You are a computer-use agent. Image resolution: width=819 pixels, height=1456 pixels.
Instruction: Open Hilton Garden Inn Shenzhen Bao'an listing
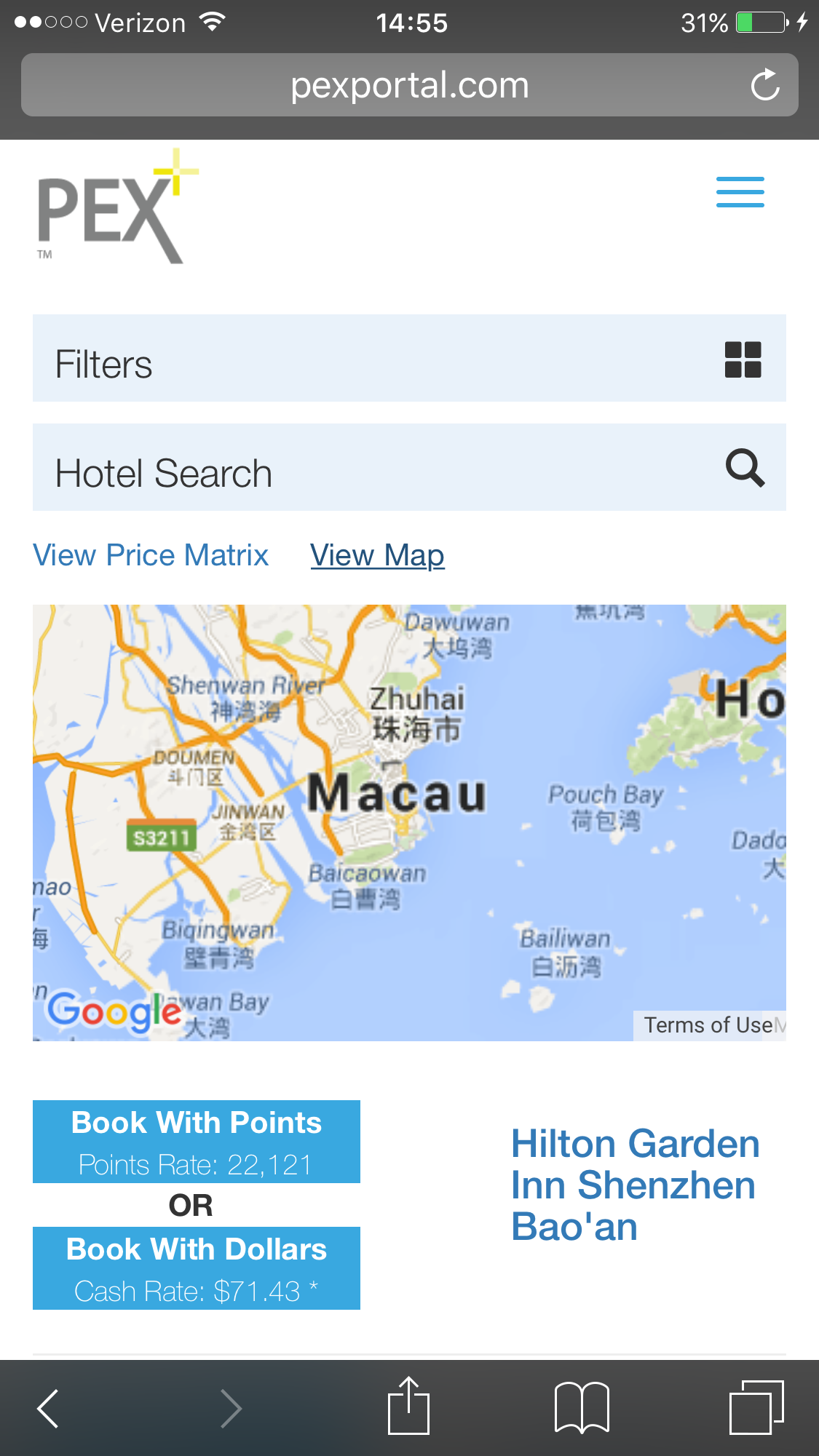(x=636, y=1185)
